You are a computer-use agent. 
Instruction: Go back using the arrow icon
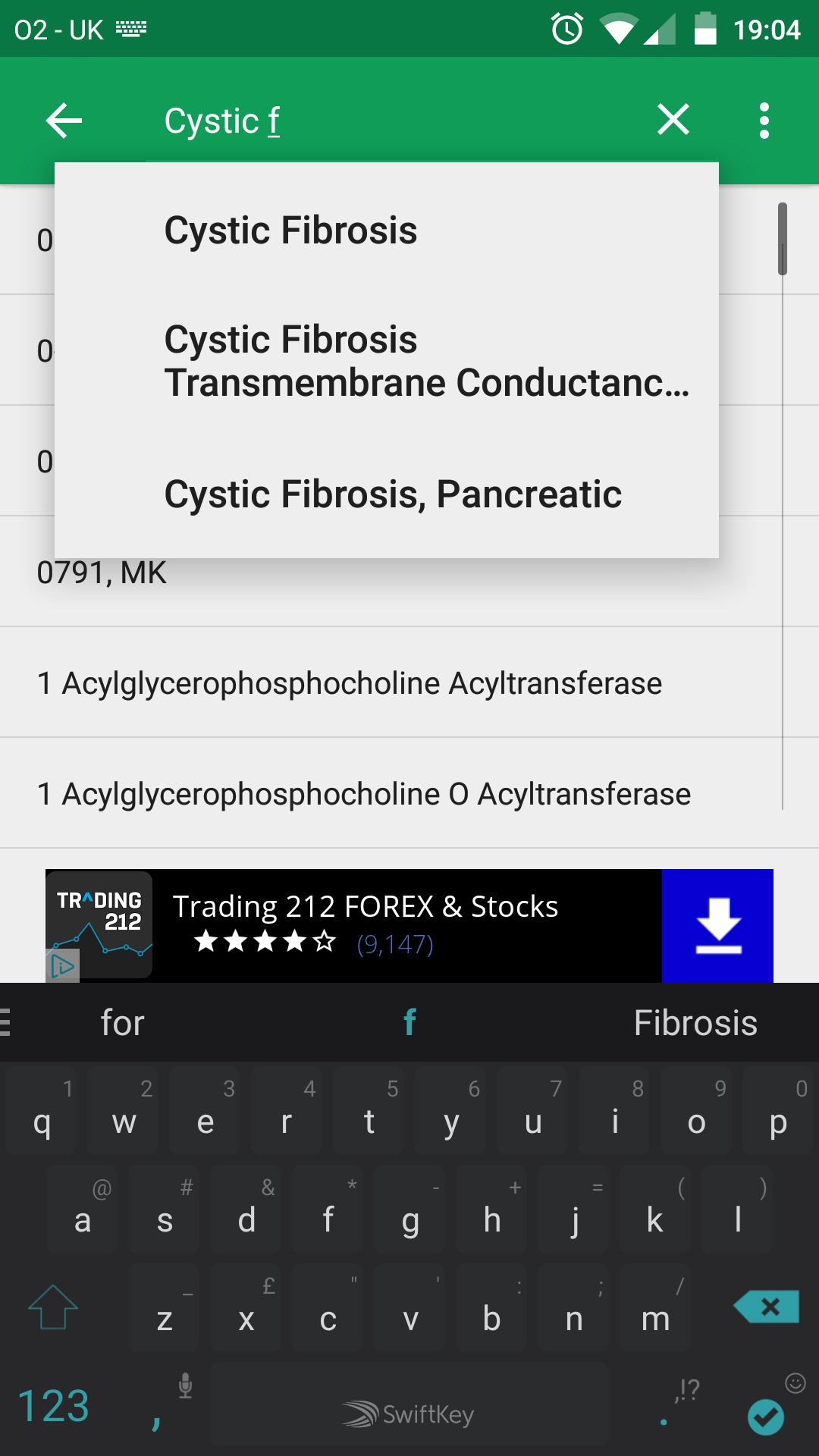(64, 121)
